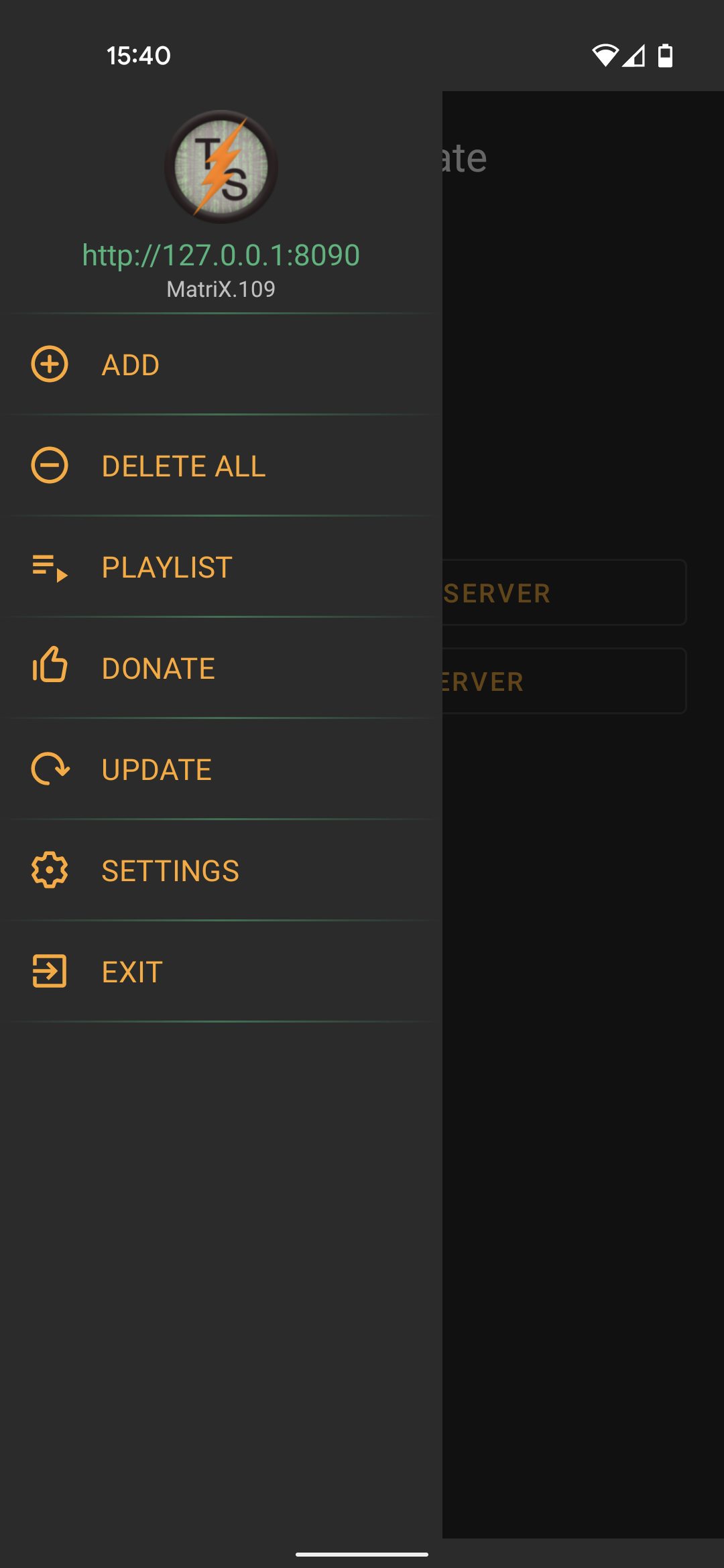The width and height of the screenshot is (724, 1568).
Task: Tap the http://127.0.0.1:8090 server address
Action: click(x=221, y=255)
